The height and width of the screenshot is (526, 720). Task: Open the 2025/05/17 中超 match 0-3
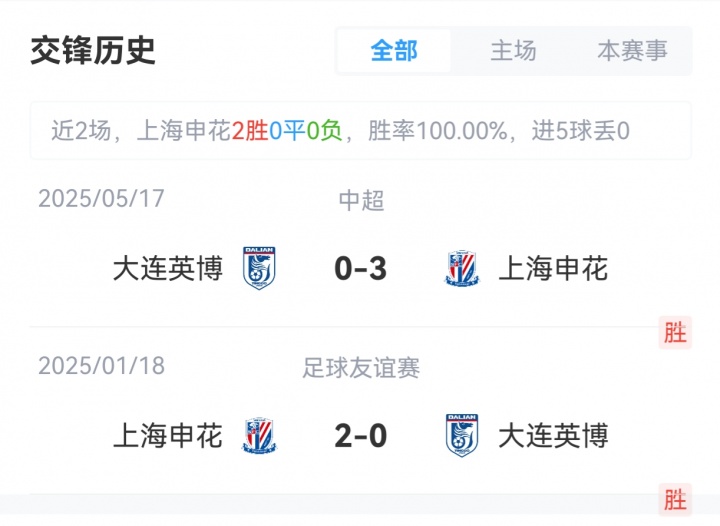[x=360, y=268]
